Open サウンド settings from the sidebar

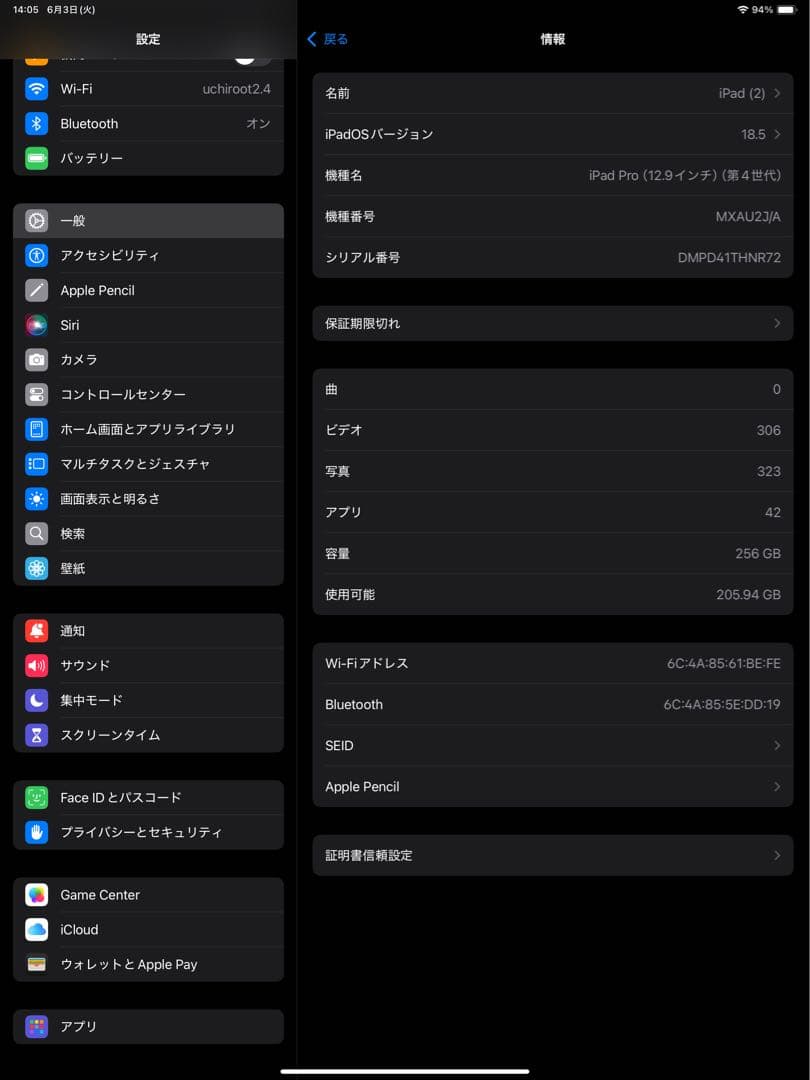[x=83, y=665]
